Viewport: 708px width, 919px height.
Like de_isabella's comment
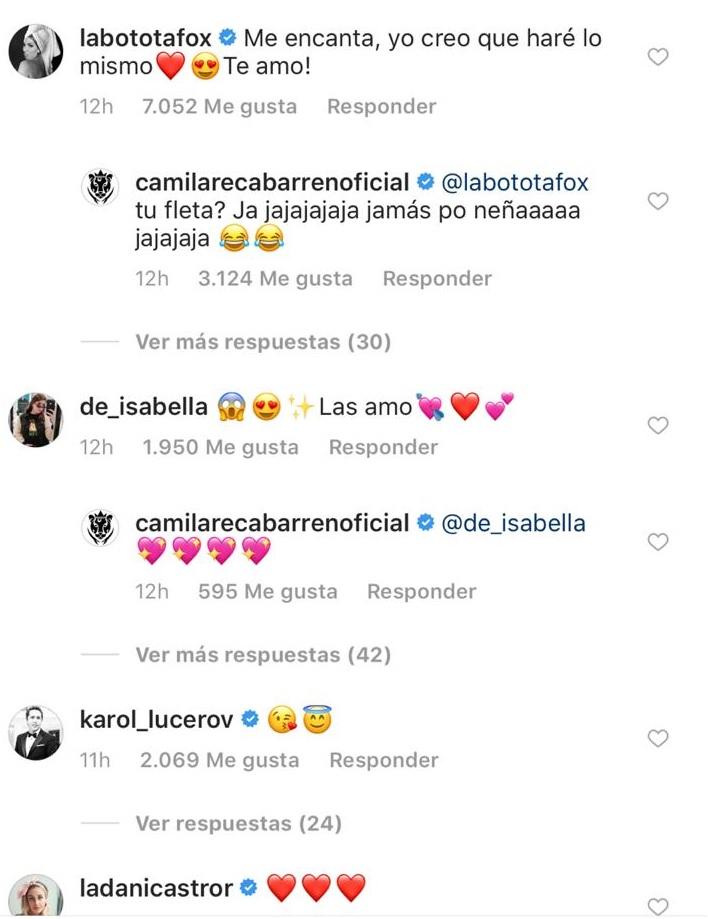point(658,426)
